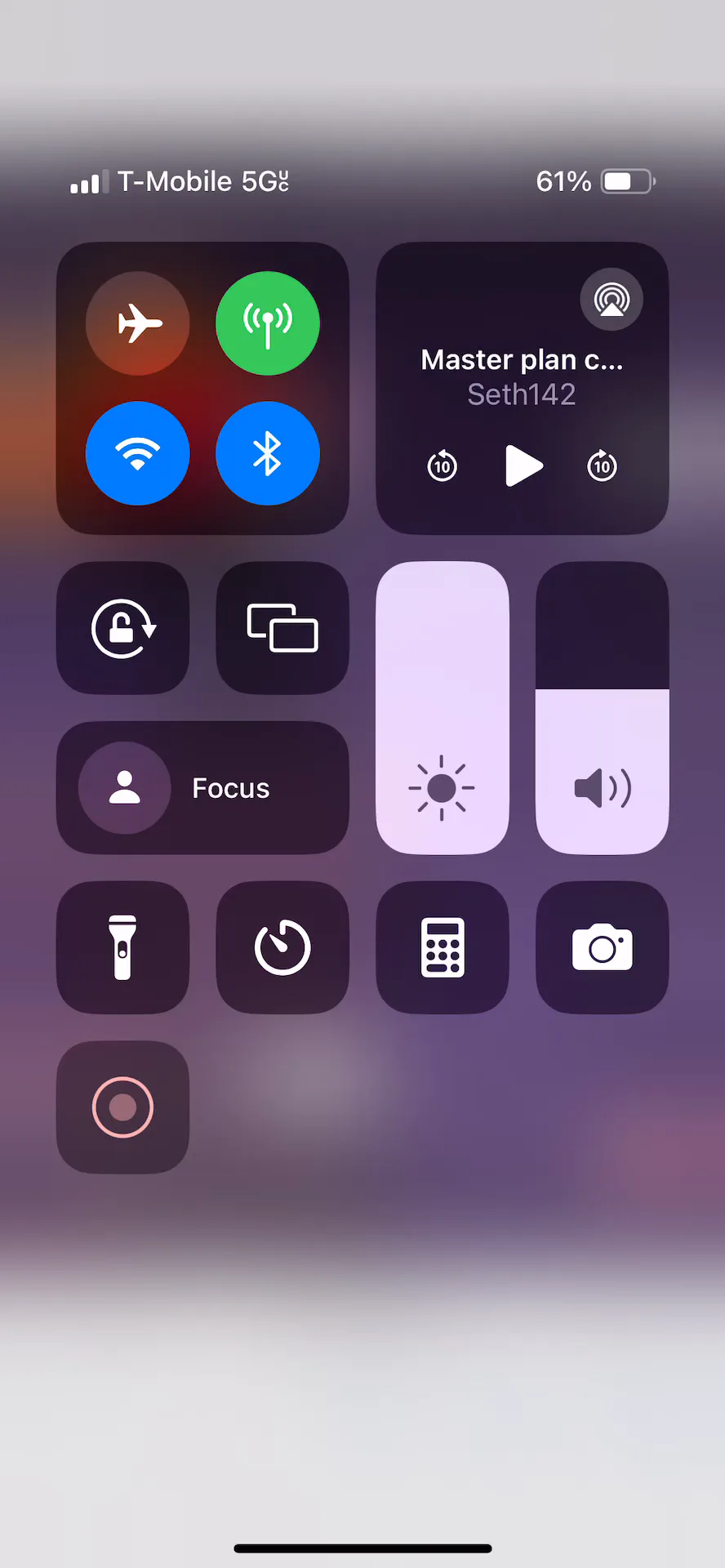
Task: Open the Focus modes
Action: pos(202,788)
